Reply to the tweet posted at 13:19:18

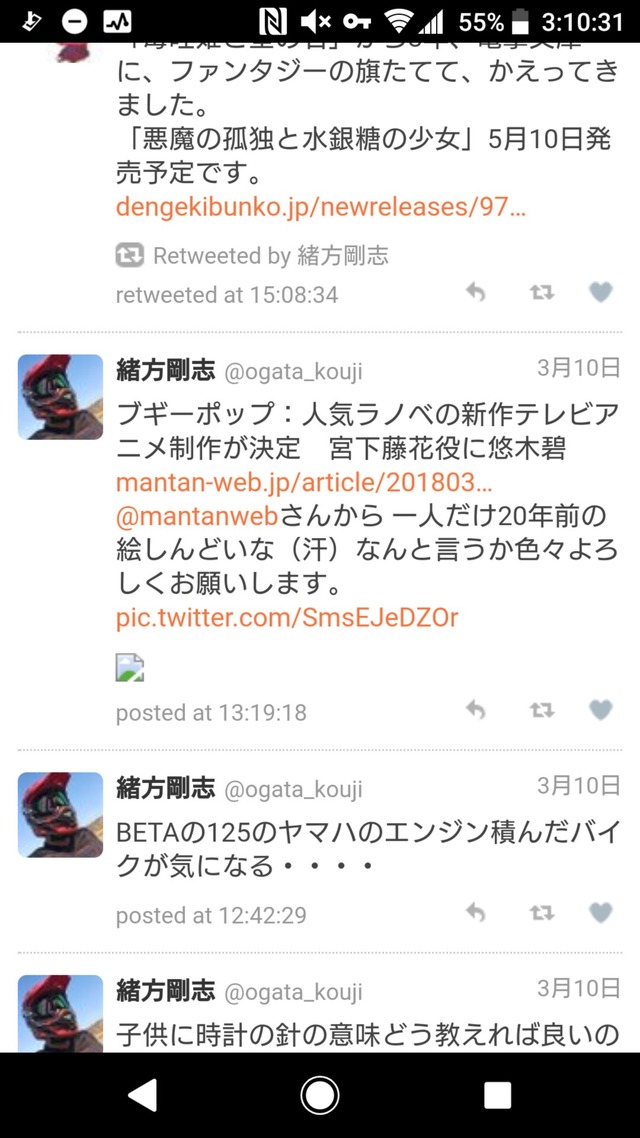pos(475,710)
